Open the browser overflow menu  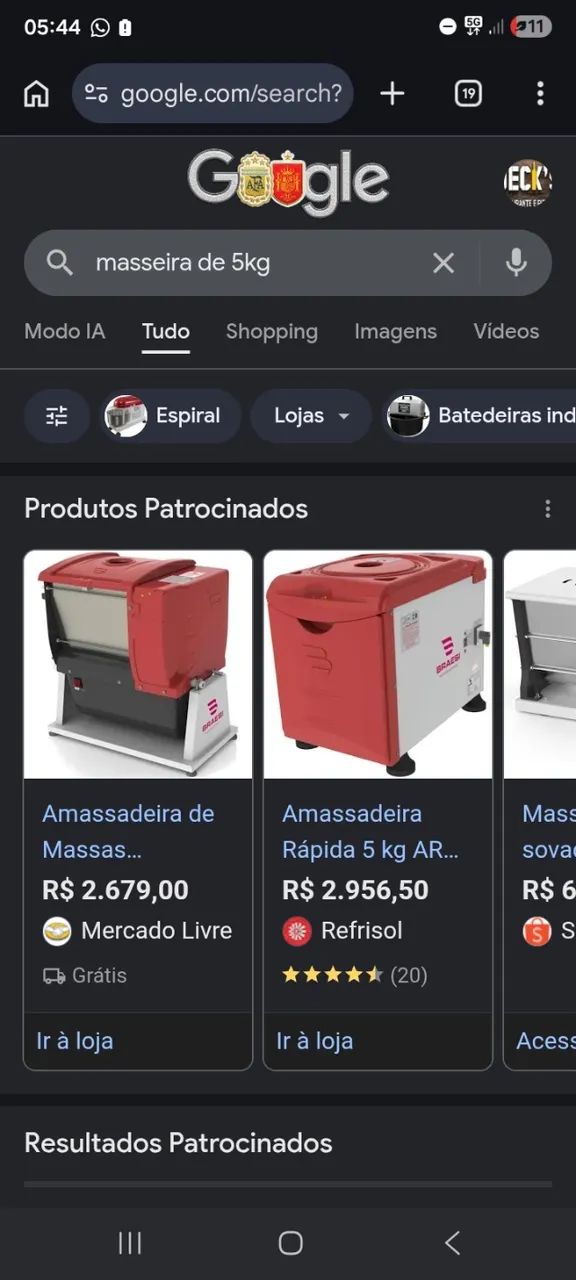coord(540,94)
